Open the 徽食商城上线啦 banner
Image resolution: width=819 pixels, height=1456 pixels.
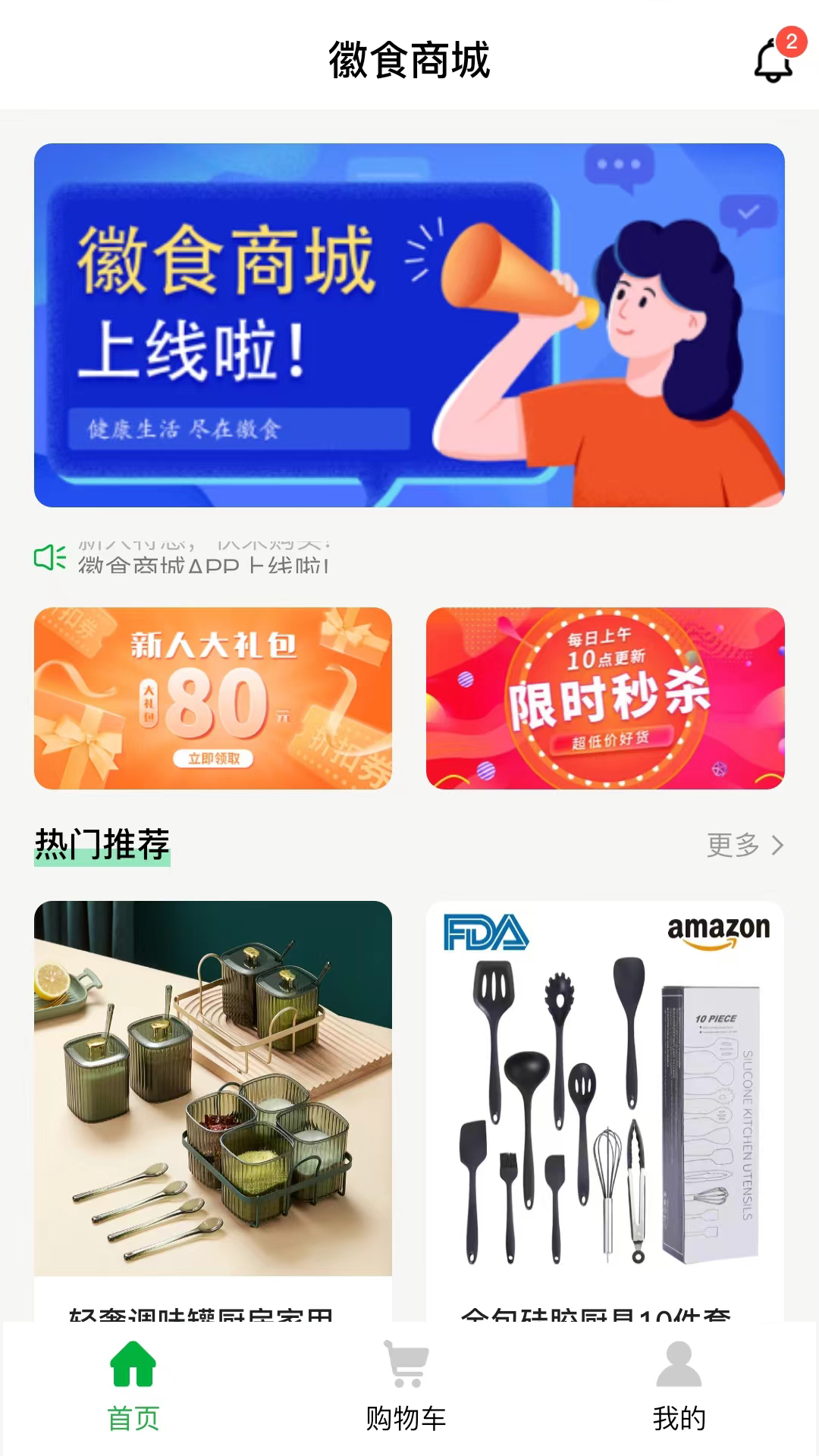[409, 325]
